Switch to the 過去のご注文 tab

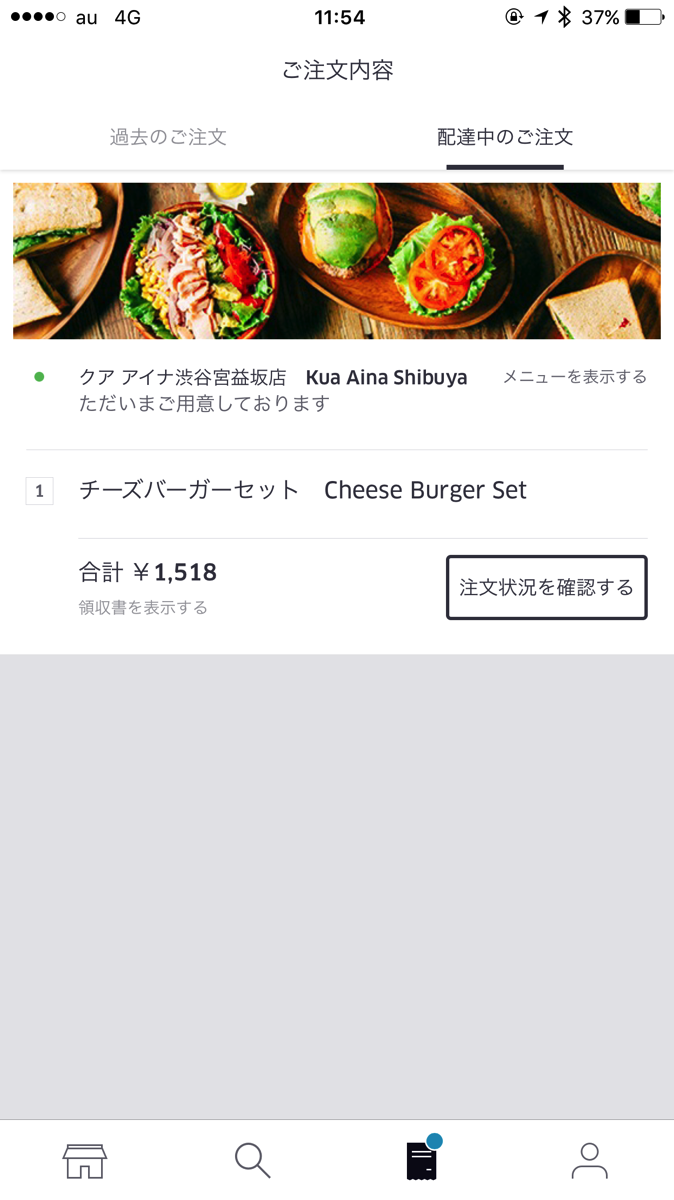[x=168, y=137]
